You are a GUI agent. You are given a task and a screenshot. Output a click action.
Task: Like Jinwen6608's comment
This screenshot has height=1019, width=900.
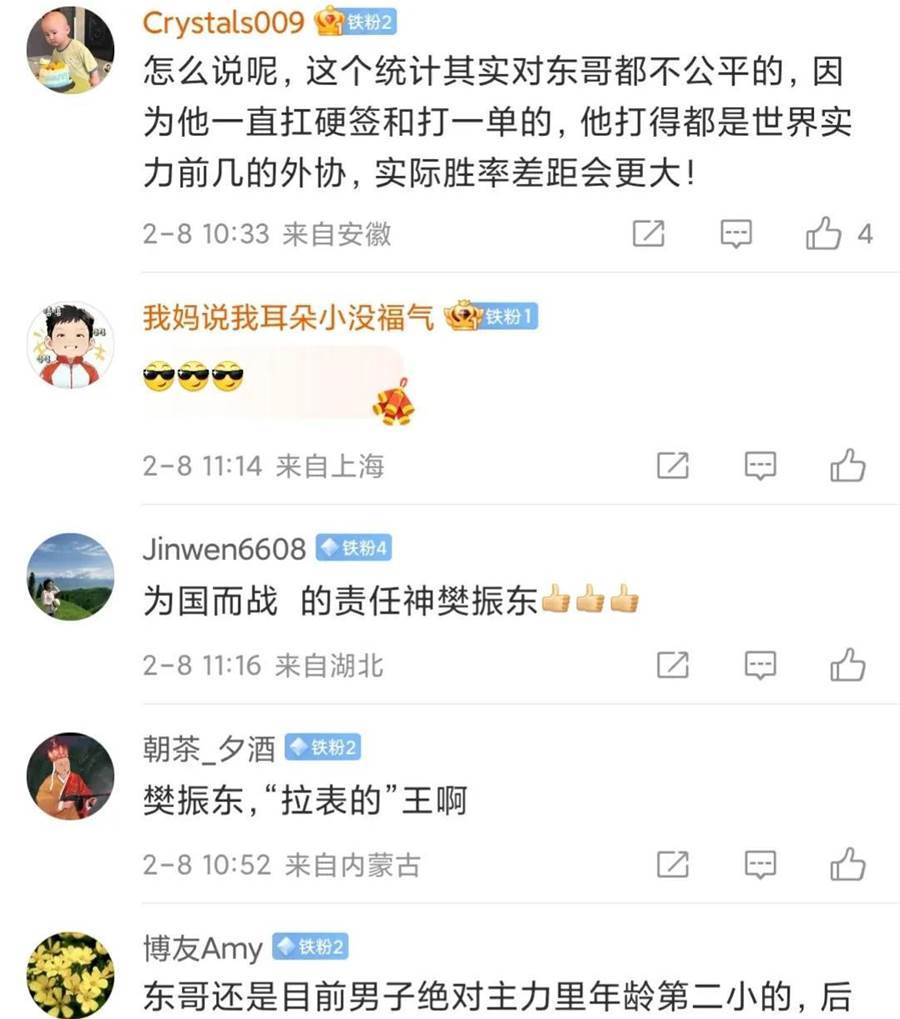(x=848, y=665)
